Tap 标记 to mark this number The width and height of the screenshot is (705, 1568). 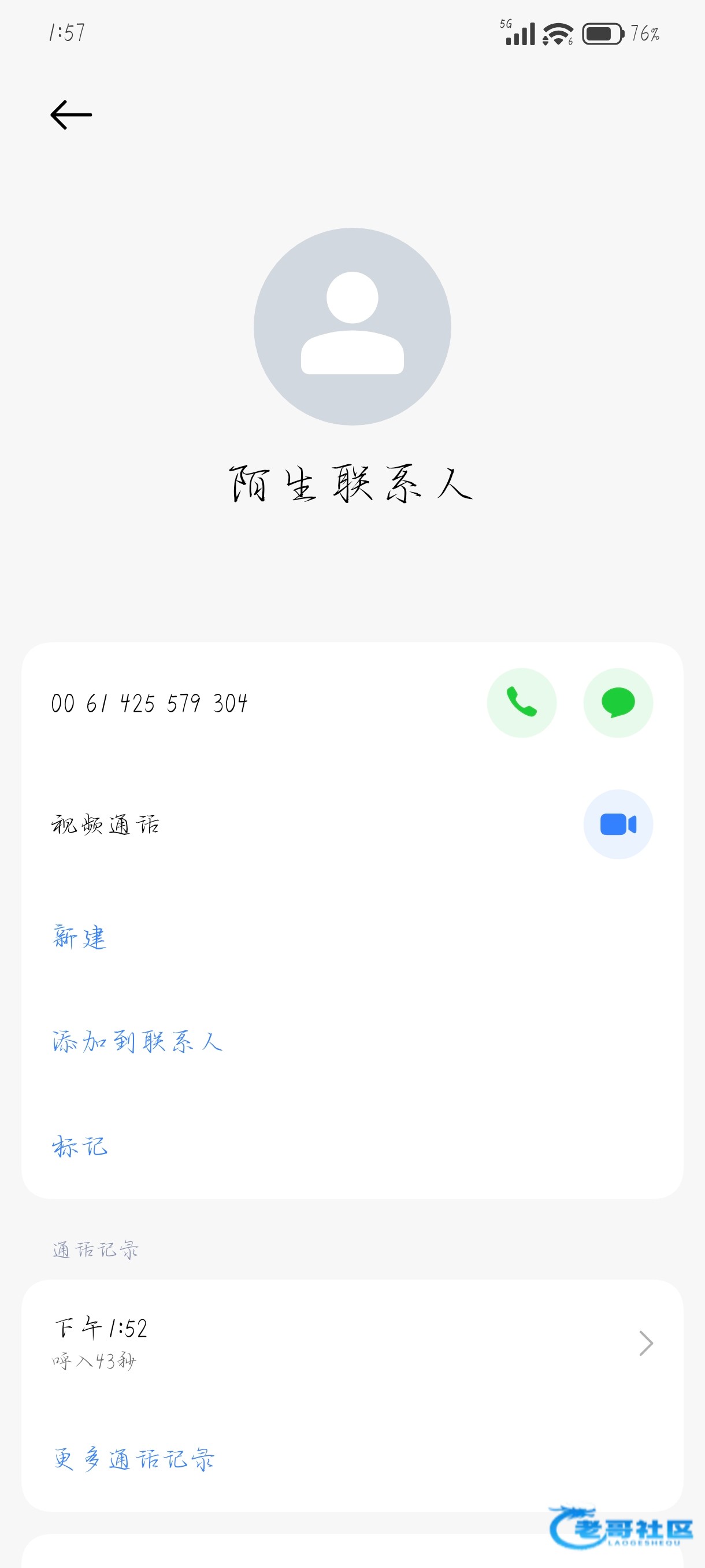pyautogui.click(x=80, y=1146)
